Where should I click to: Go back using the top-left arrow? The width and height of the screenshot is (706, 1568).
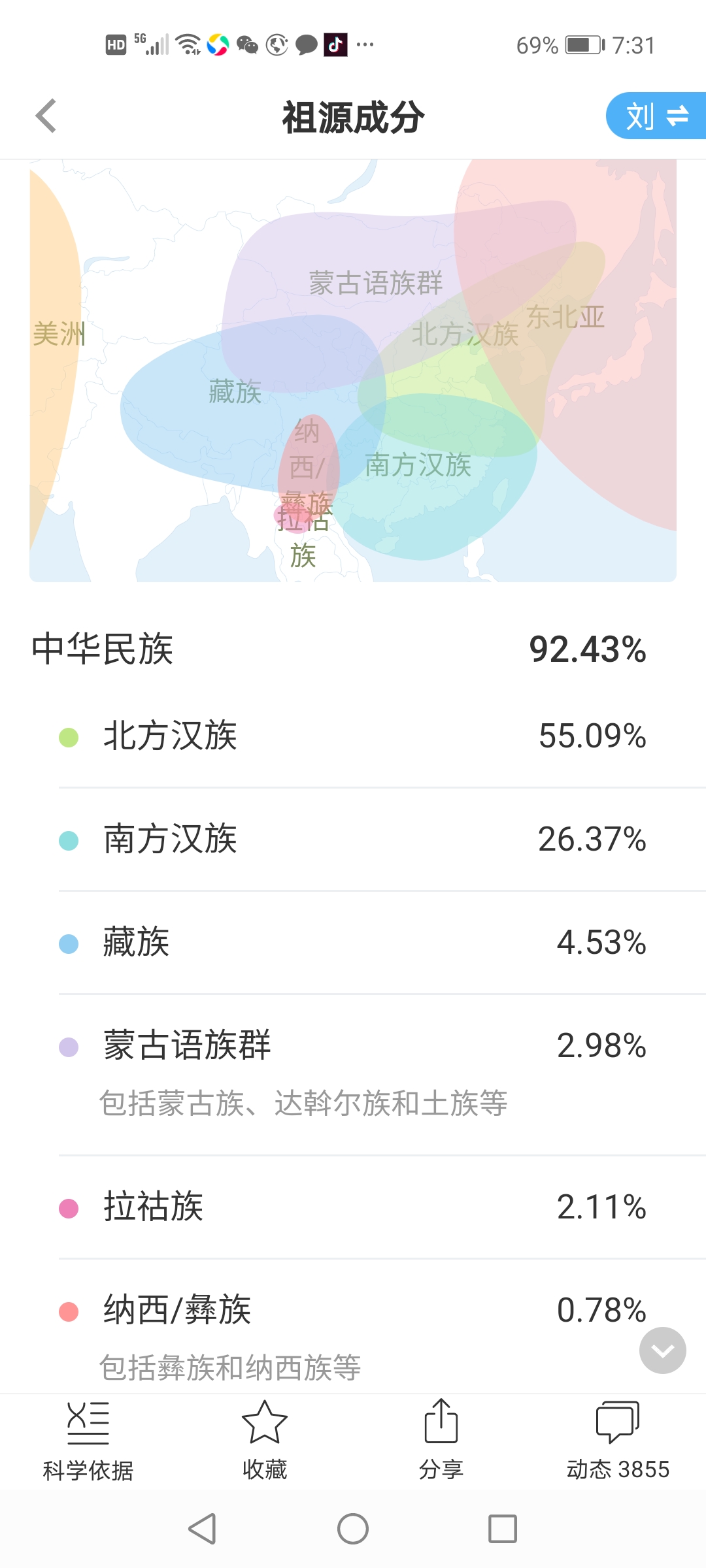(x=46, y=116)
